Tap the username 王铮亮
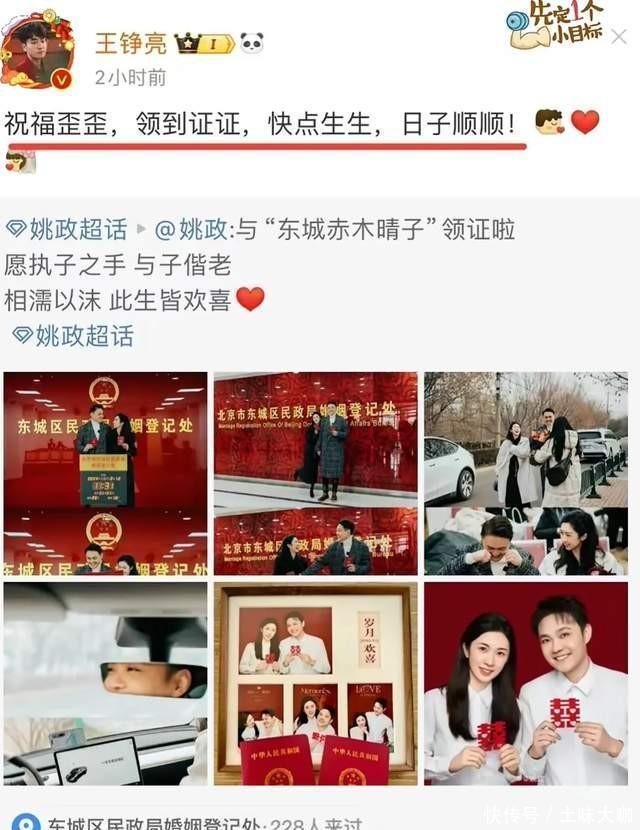 [131, 43]
